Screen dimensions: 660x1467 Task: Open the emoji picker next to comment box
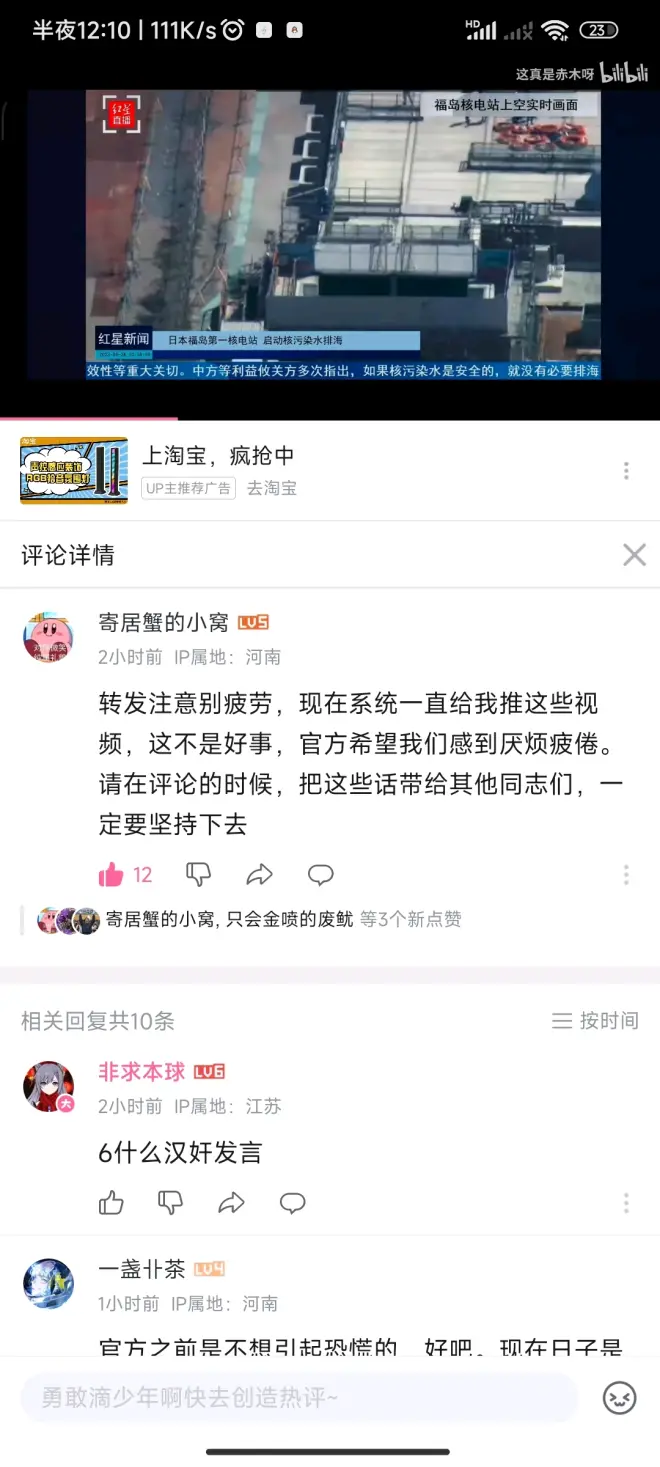point(620,1397)
